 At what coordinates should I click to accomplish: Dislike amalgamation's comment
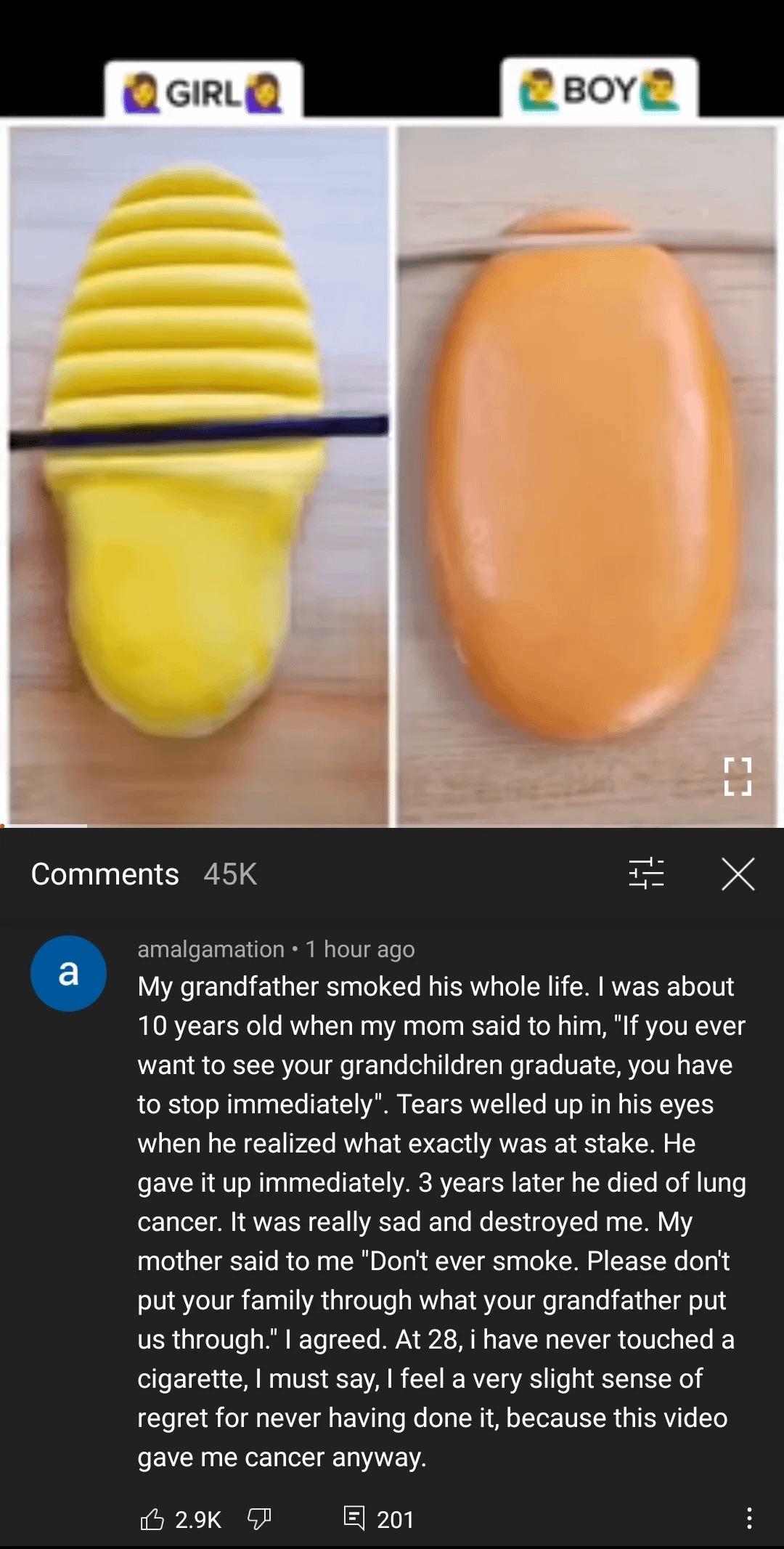pos(259,1518)
